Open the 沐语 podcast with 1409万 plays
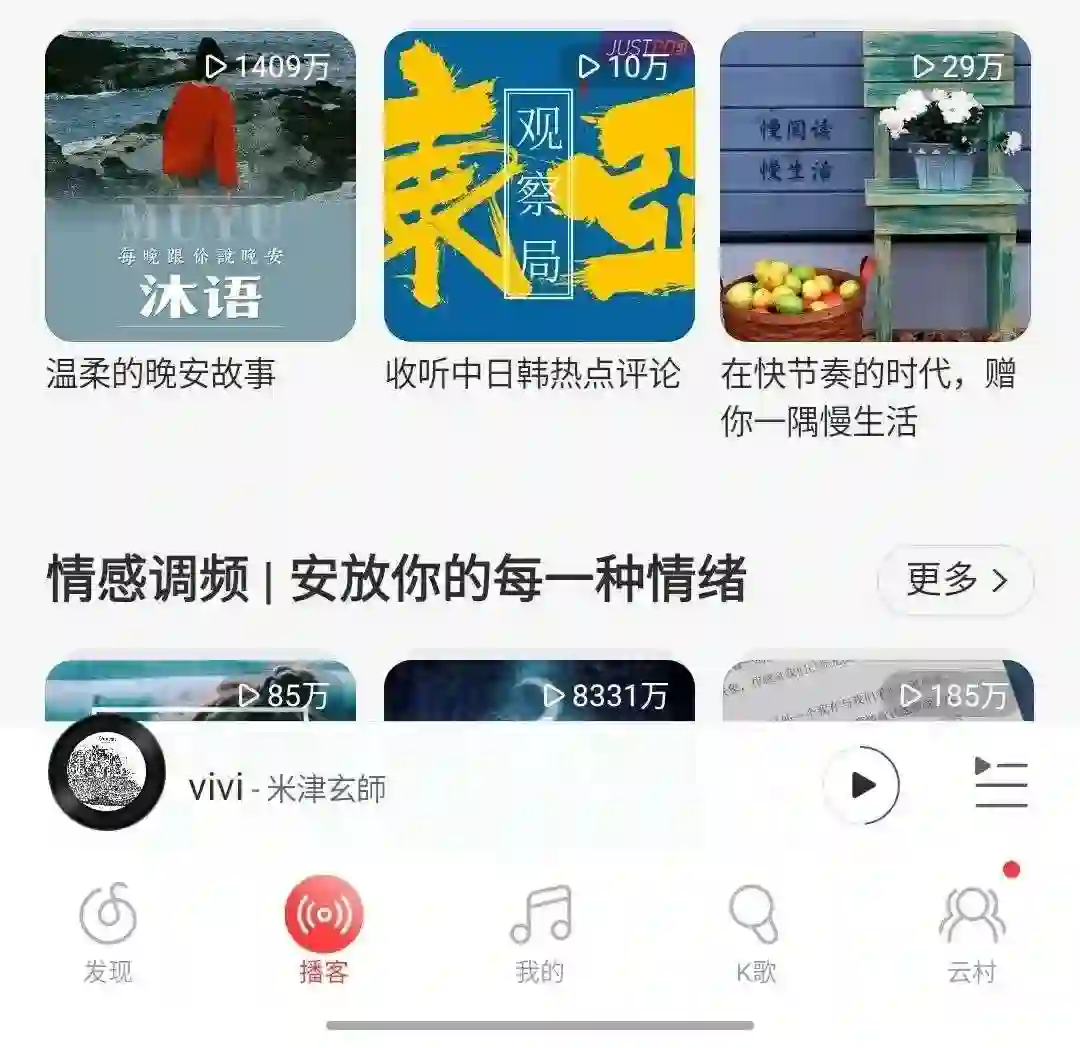The image size is (1080, 1048). point(200,186)
